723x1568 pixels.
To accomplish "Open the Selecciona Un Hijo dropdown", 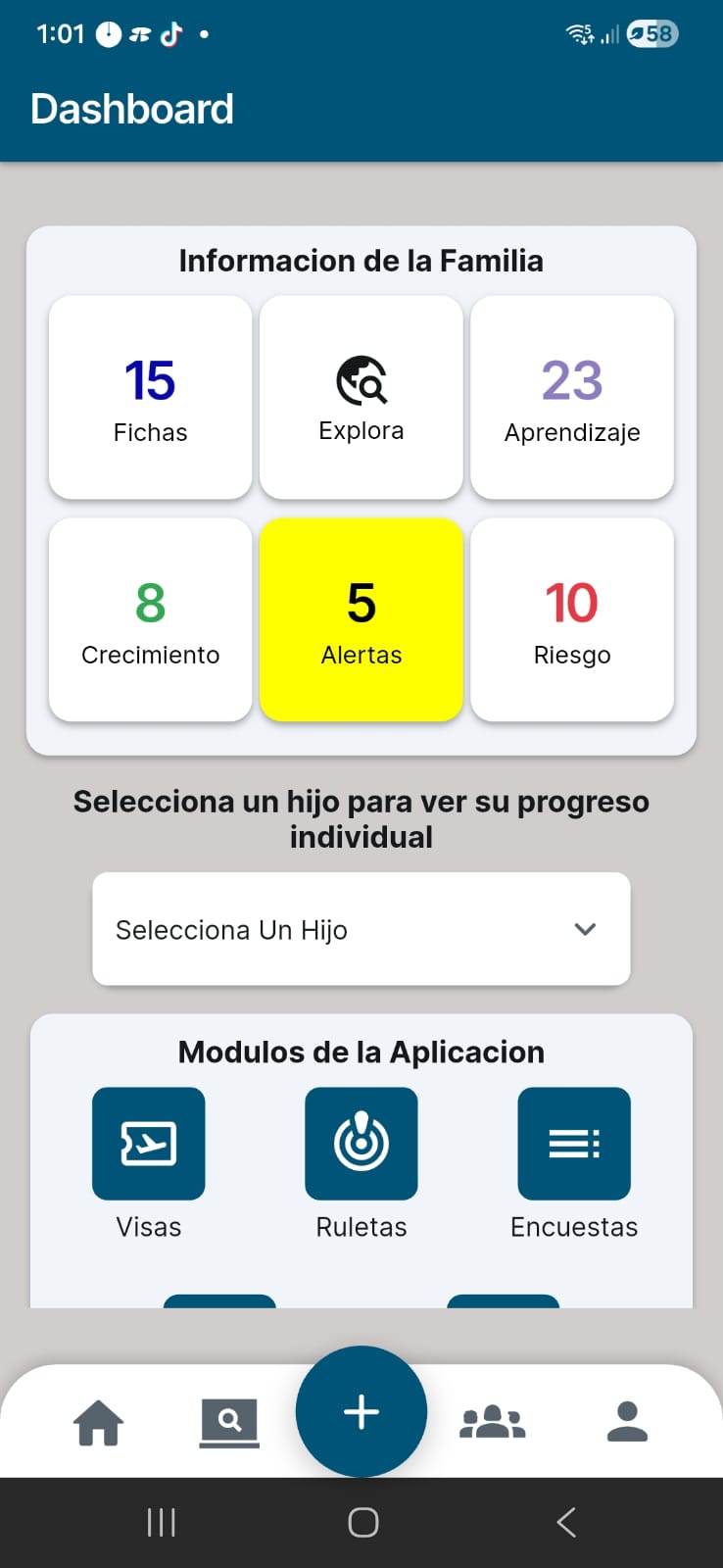I will [x=361, y=929].
